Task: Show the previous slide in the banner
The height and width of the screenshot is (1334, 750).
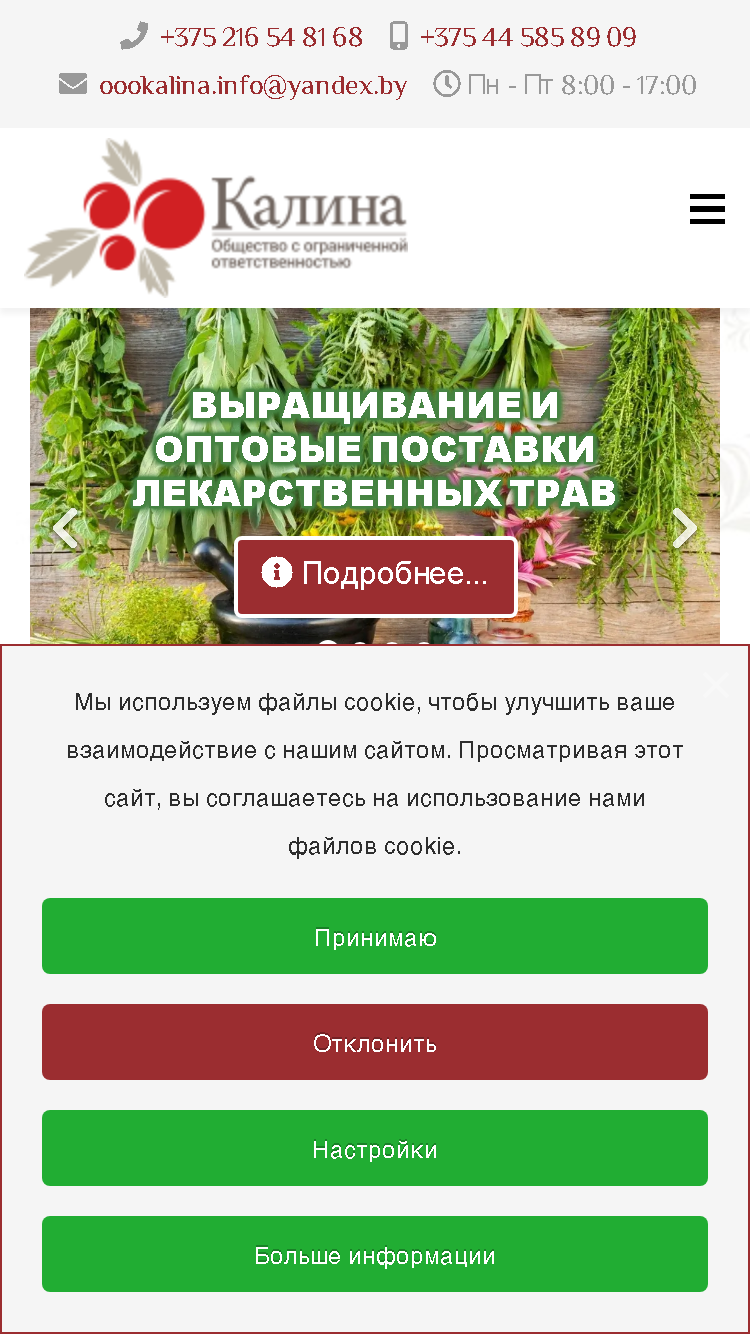Action: pyautogui.click(x=65, y=529)
